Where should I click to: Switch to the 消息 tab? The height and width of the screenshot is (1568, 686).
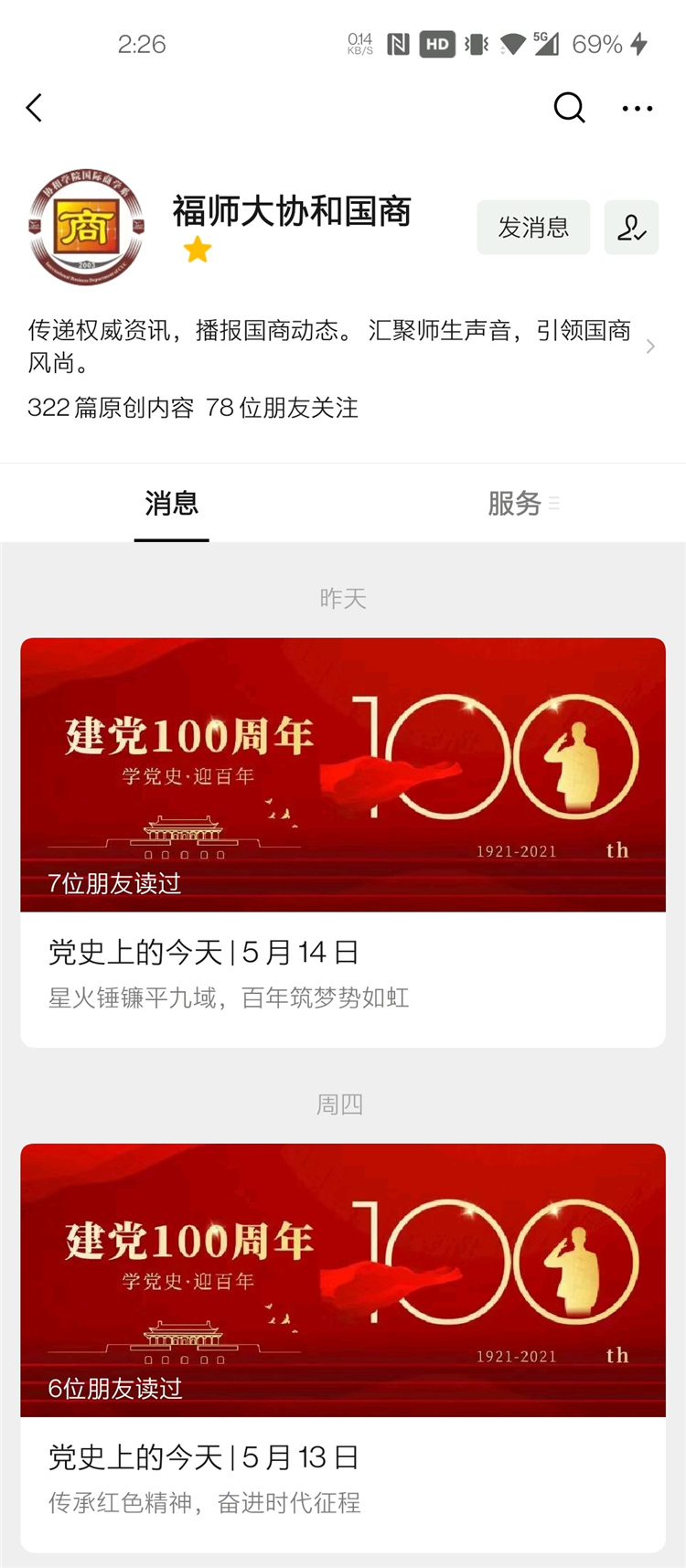[x=171, y=503]
